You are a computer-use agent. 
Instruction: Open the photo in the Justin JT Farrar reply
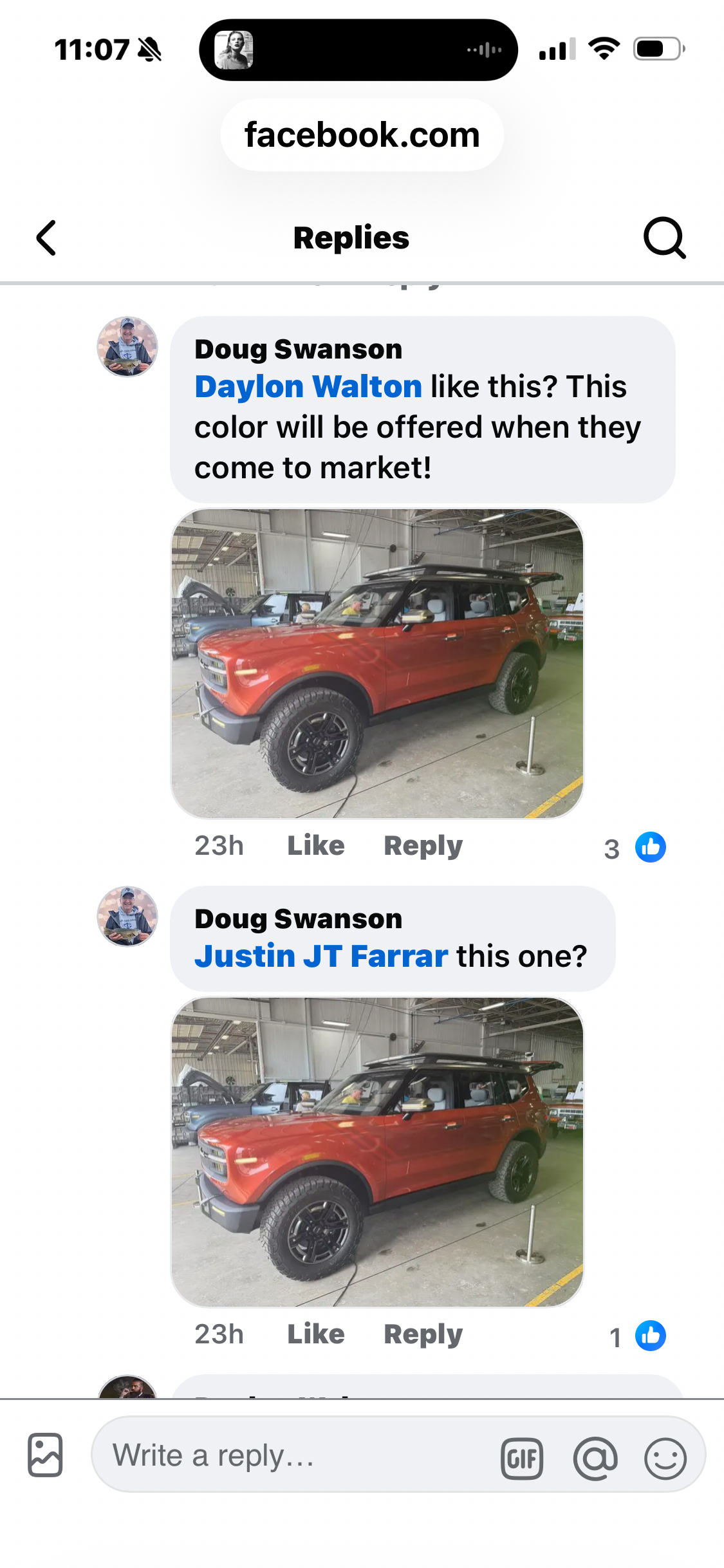click(x=377, y=1152)
